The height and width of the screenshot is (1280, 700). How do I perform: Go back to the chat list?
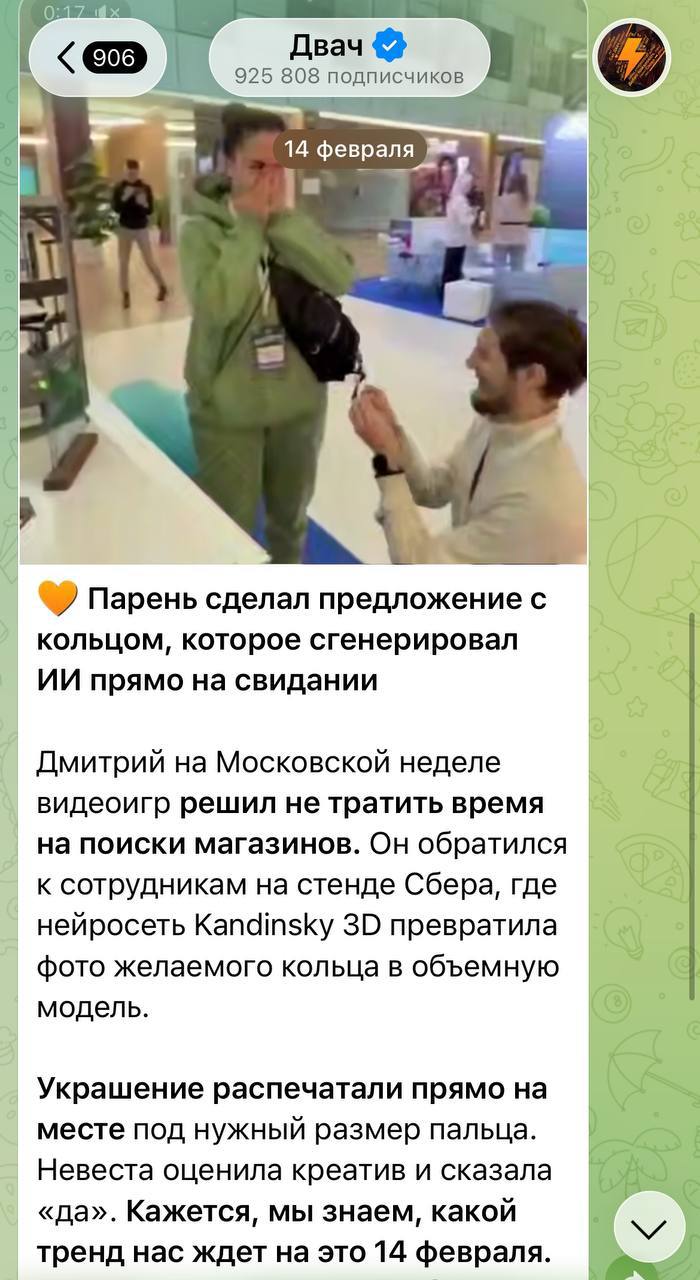97,58
